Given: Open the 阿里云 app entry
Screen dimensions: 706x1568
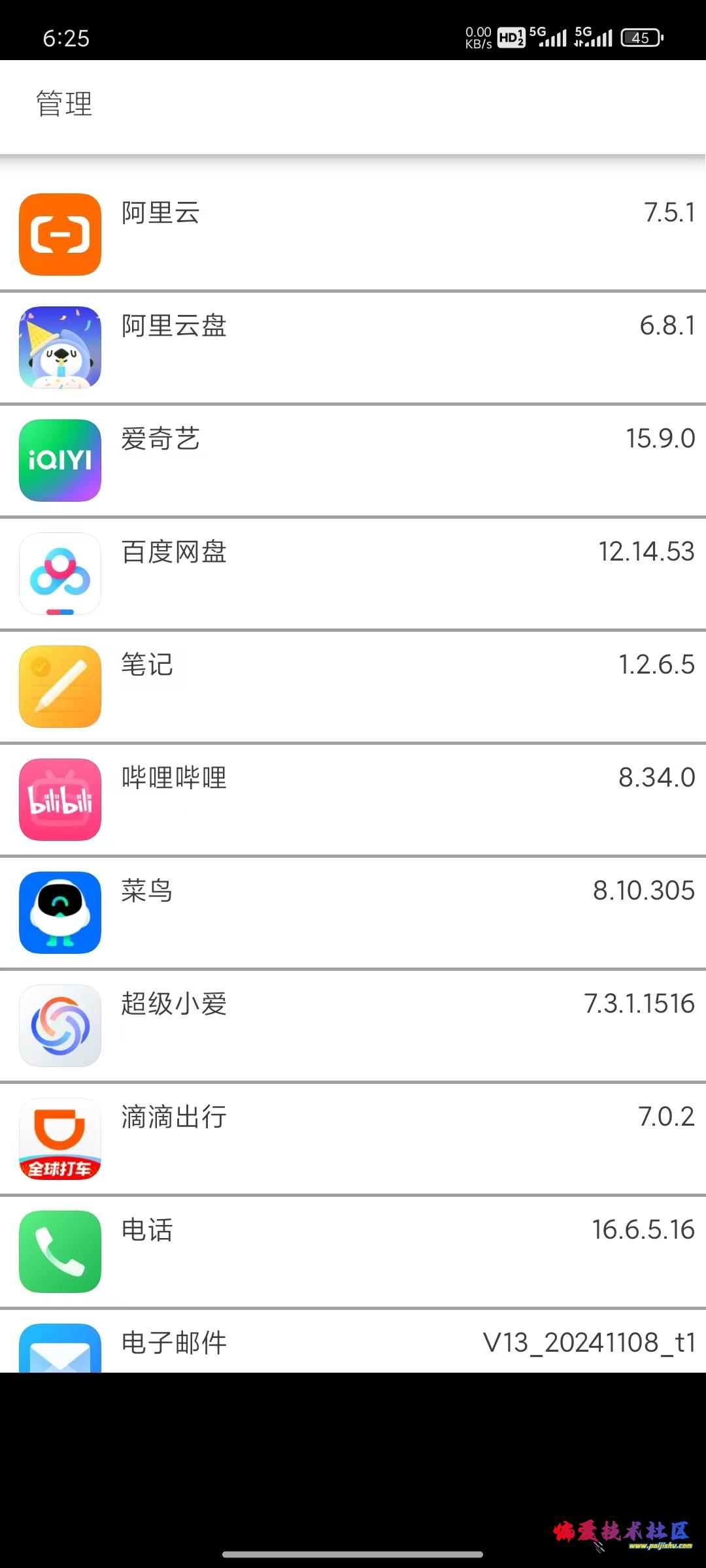Looking at the screenshot, I should (x=353, y=234).
